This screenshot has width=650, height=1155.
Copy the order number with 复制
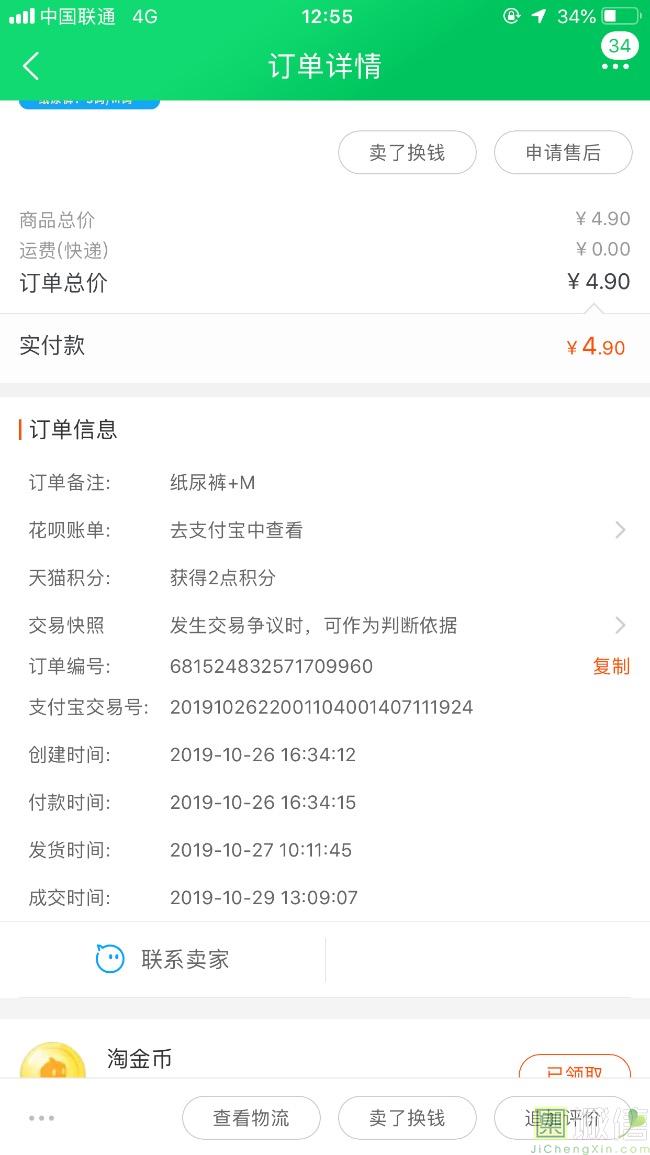tap(611, 666)
